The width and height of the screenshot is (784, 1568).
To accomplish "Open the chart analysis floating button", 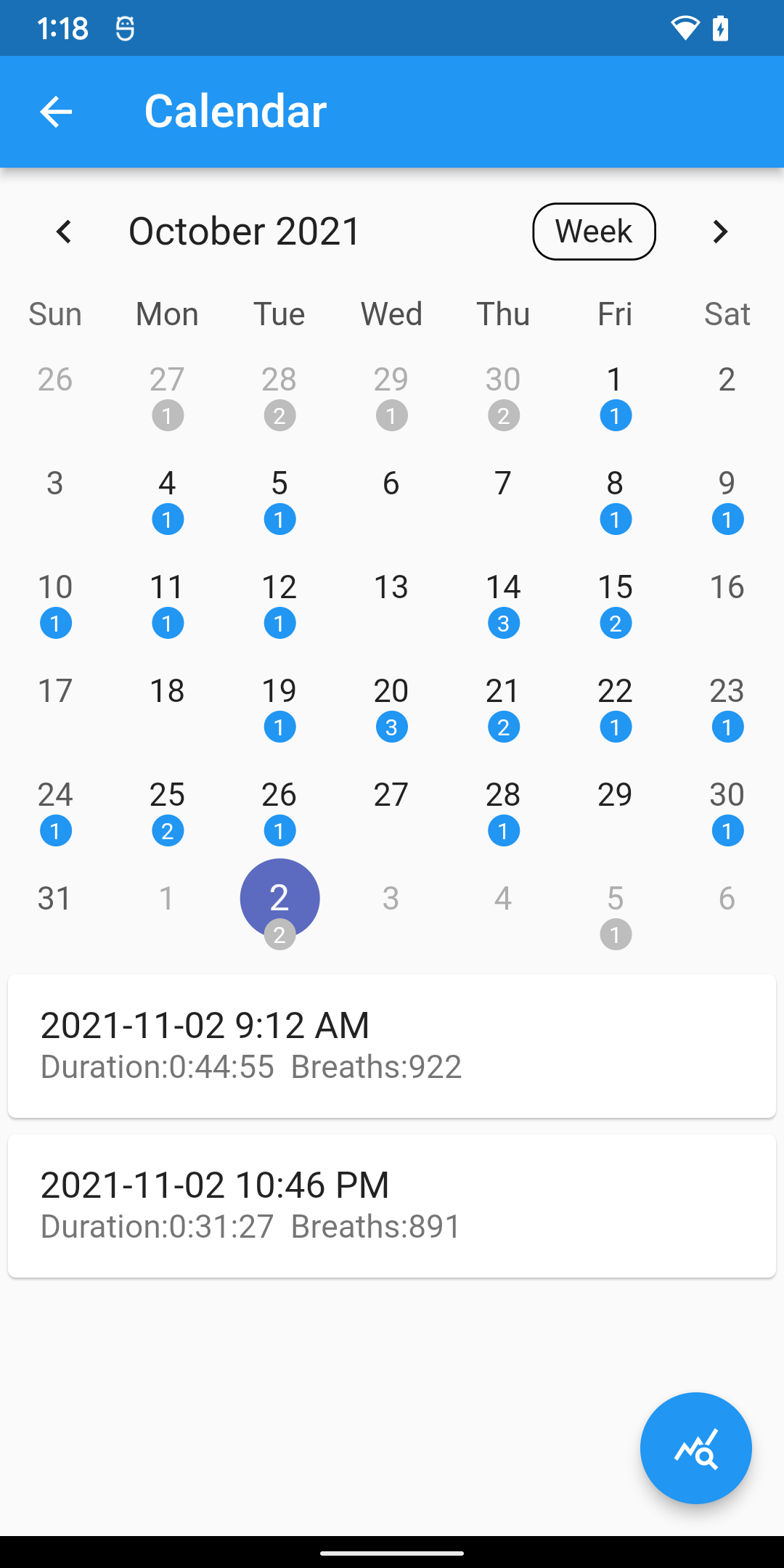I will tap(695, 1447).
